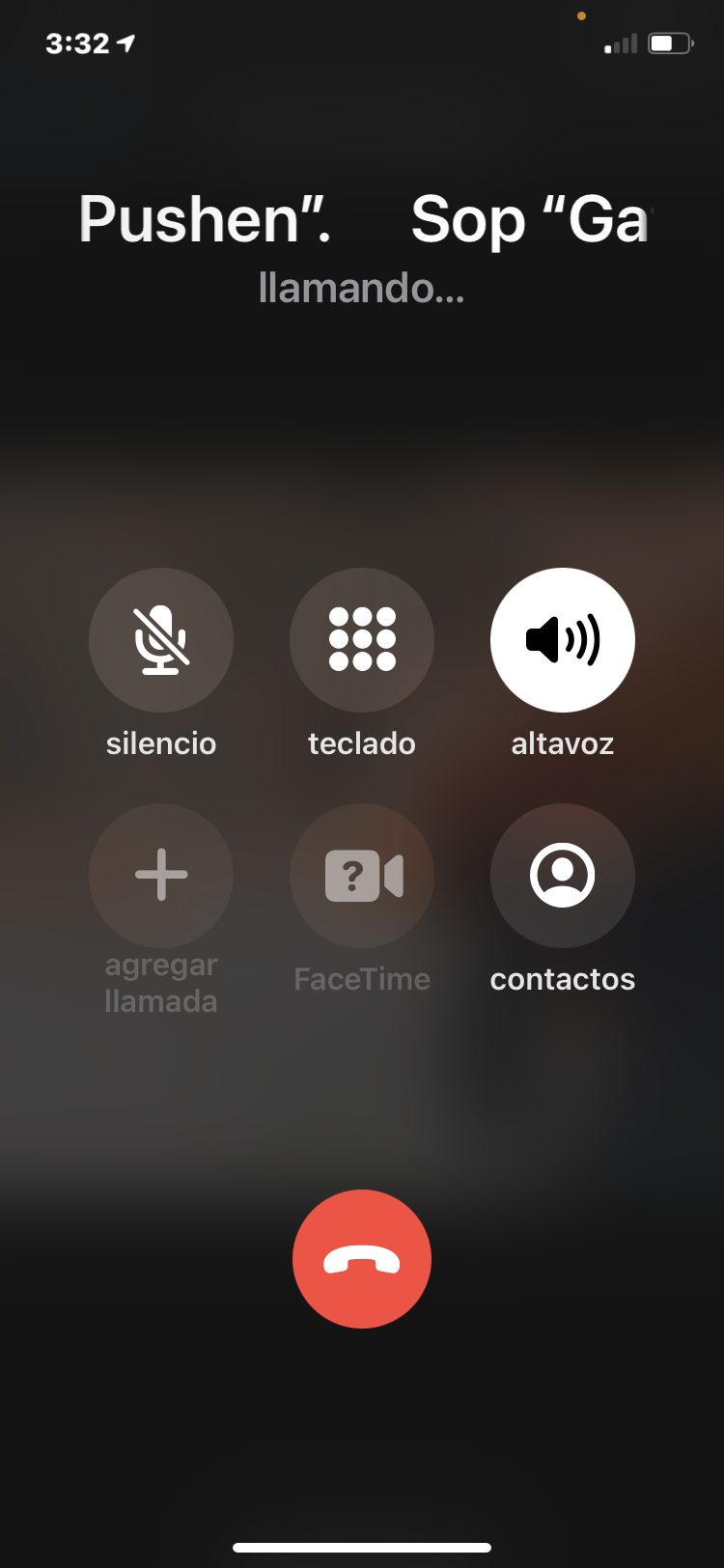Open contactos during the call
Image resolution: width=724 pixels, height=1568 pixels.
click(563, 875)
